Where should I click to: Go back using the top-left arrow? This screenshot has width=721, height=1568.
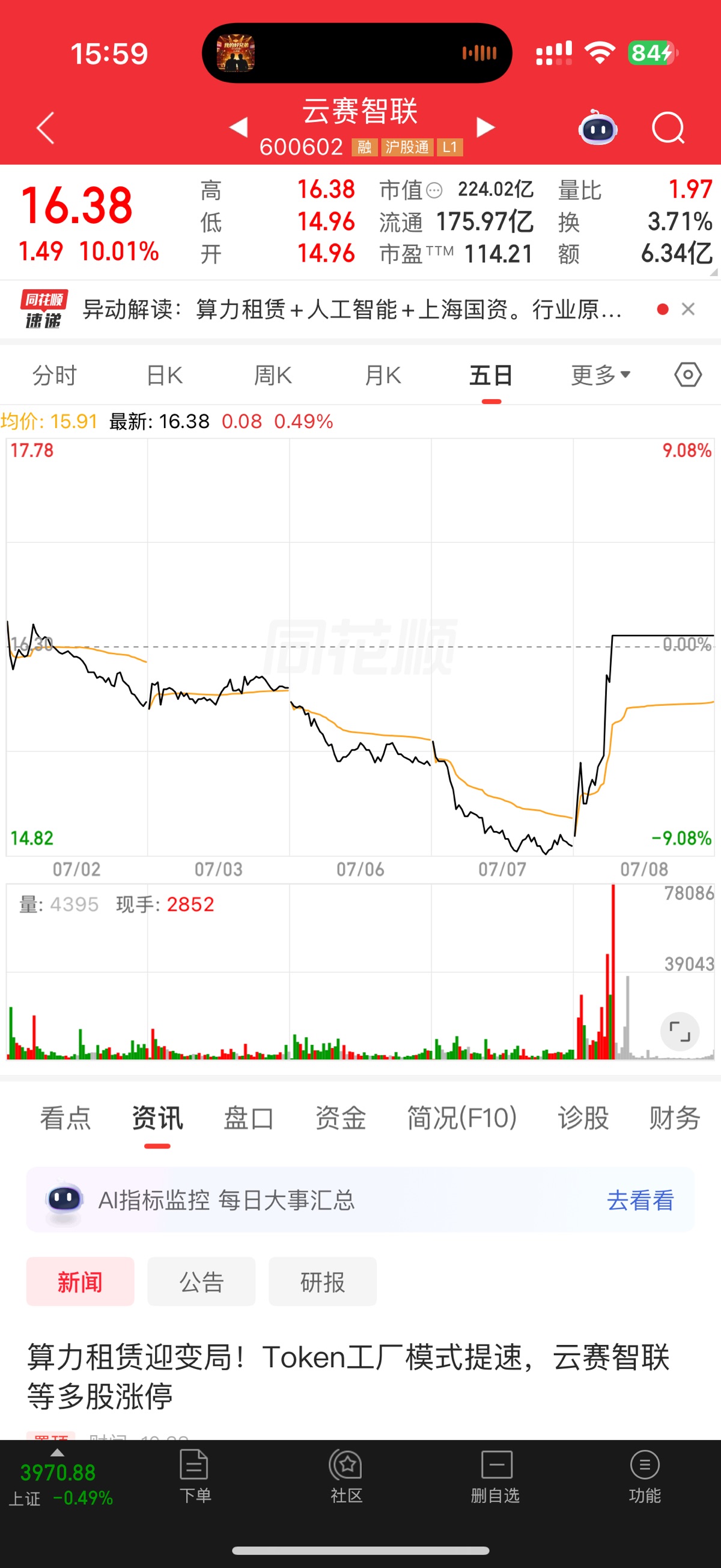46,128
